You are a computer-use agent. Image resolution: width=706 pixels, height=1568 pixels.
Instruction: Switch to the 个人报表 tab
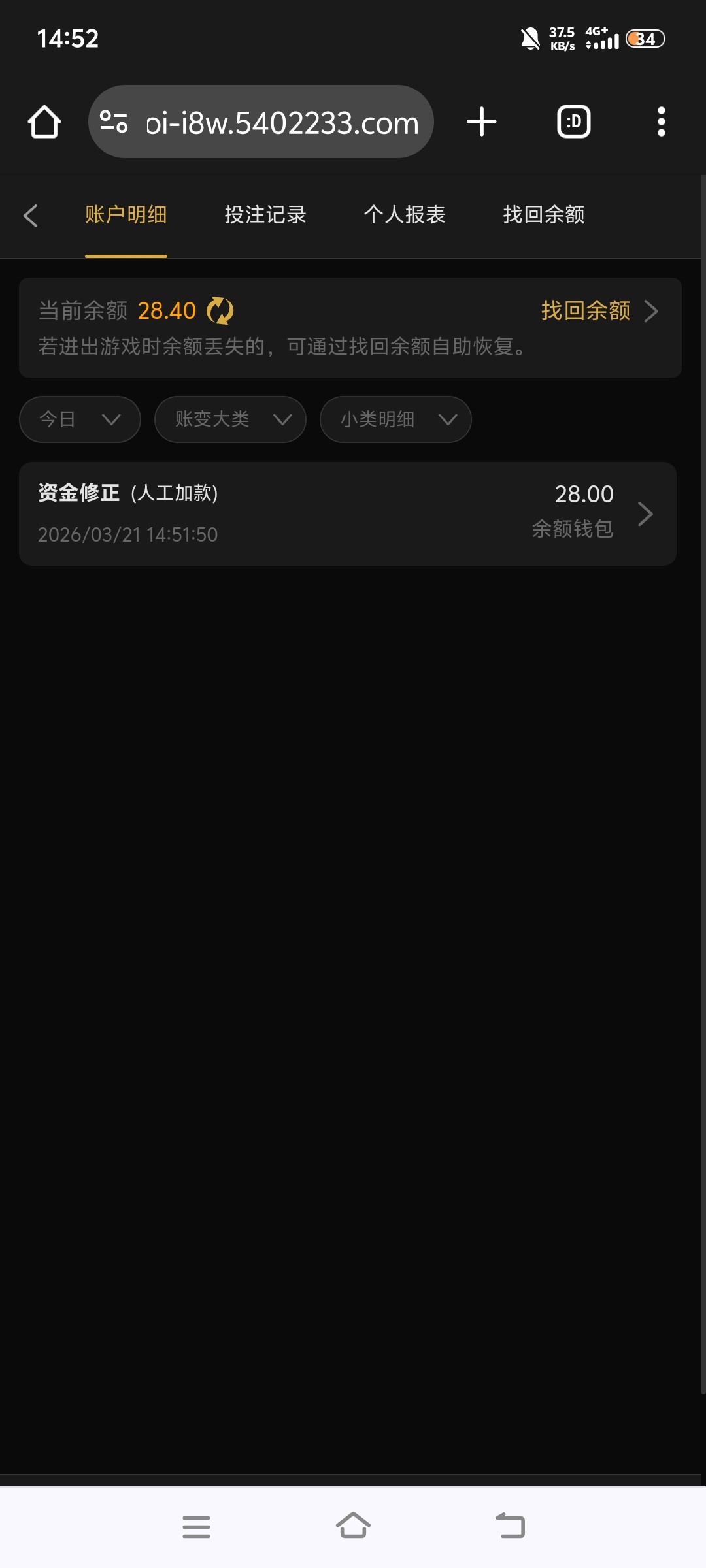click(x=405, y=215)
